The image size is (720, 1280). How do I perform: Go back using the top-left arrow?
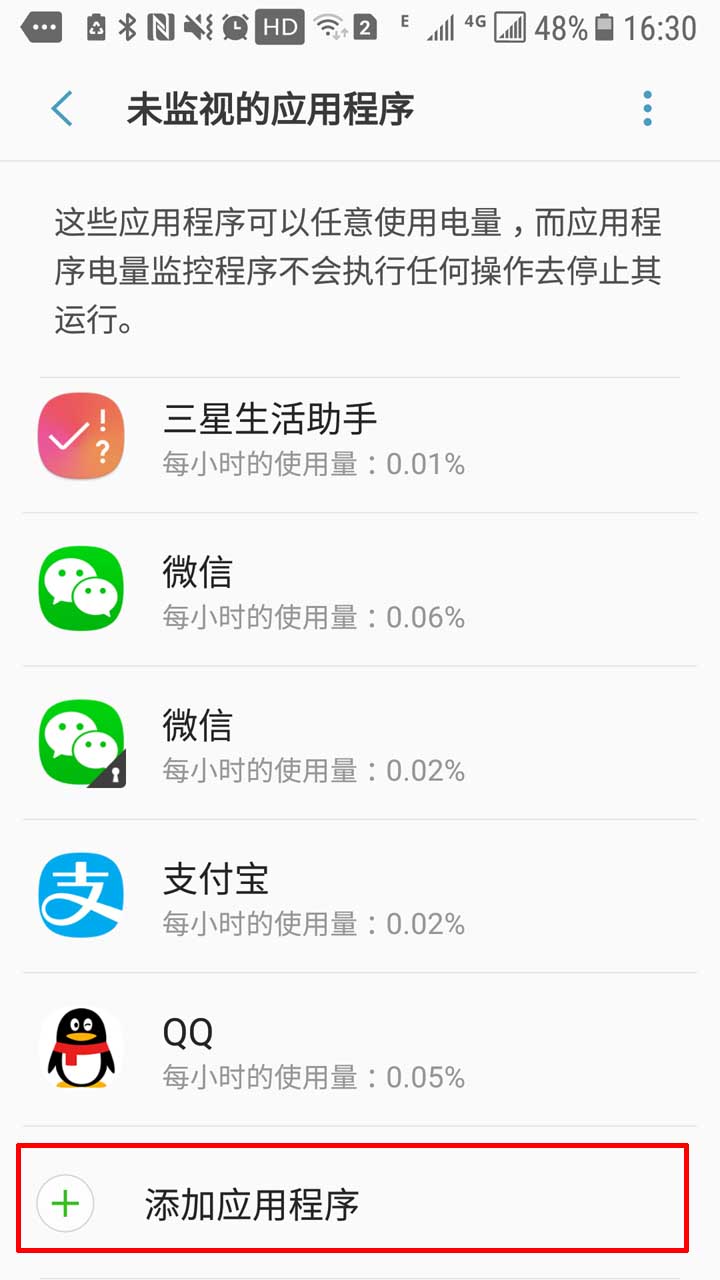tap(62, 108)
